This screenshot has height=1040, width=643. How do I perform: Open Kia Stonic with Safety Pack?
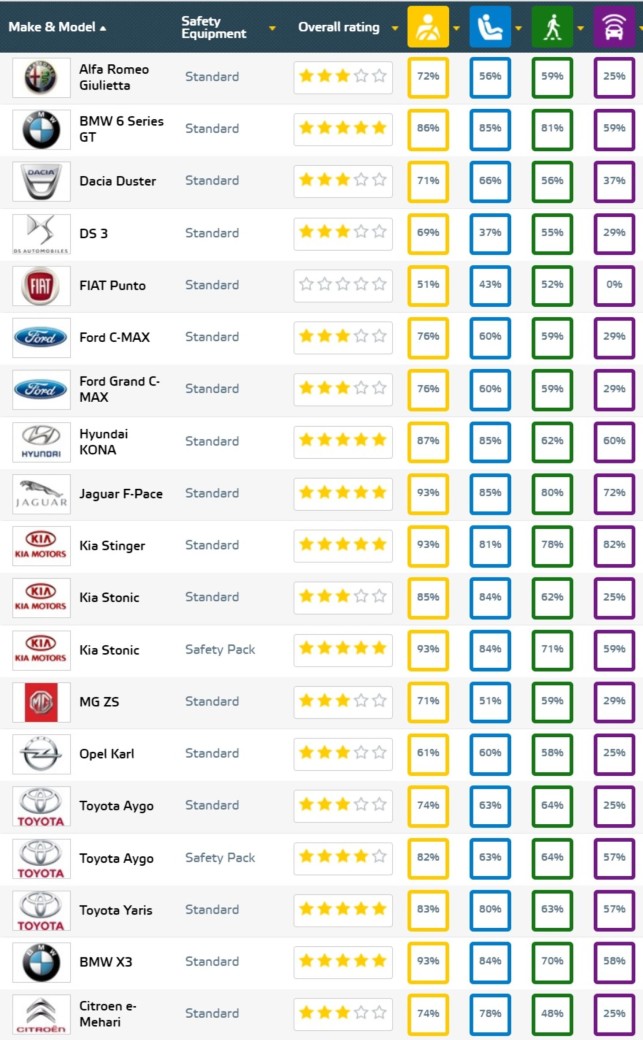click(109, 650)
